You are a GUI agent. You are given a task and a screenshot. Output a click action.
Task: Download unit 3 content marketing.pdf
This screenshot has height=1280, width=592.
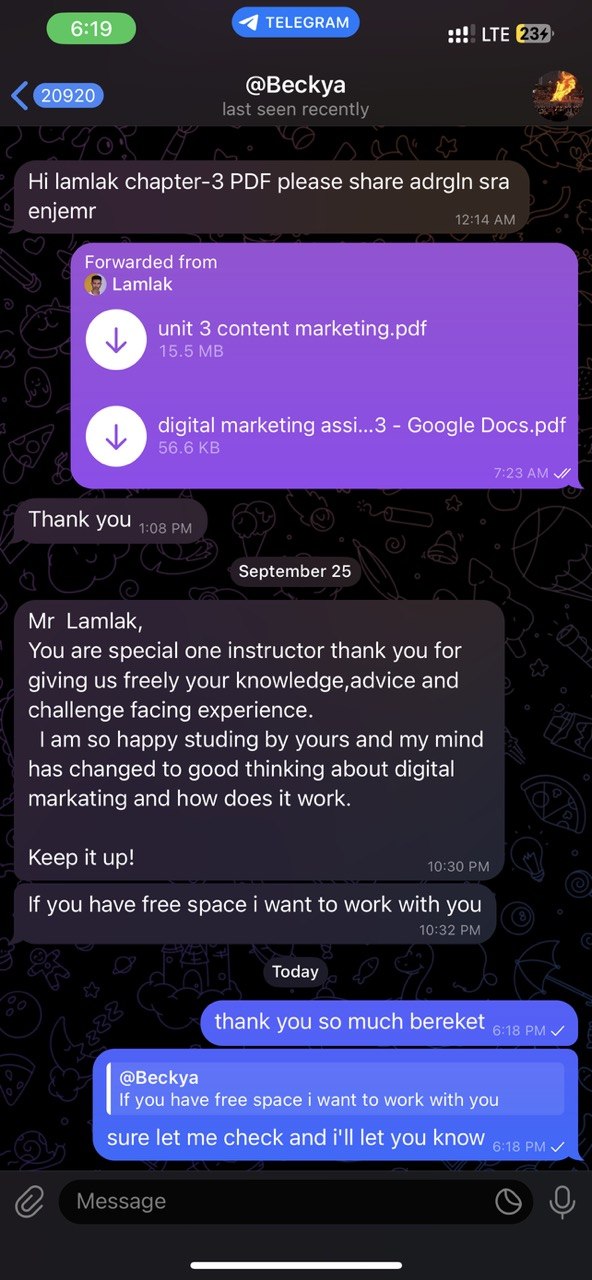click(116, 340)
